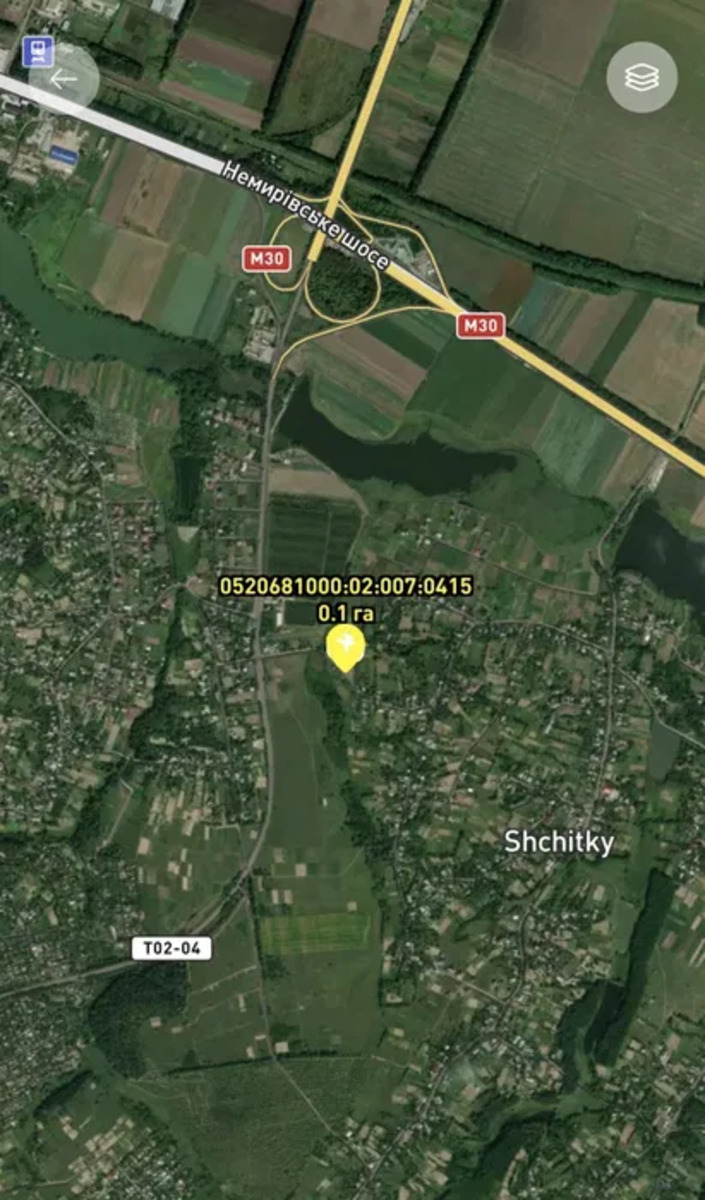Go back using the arrow button

coord(63,79)
